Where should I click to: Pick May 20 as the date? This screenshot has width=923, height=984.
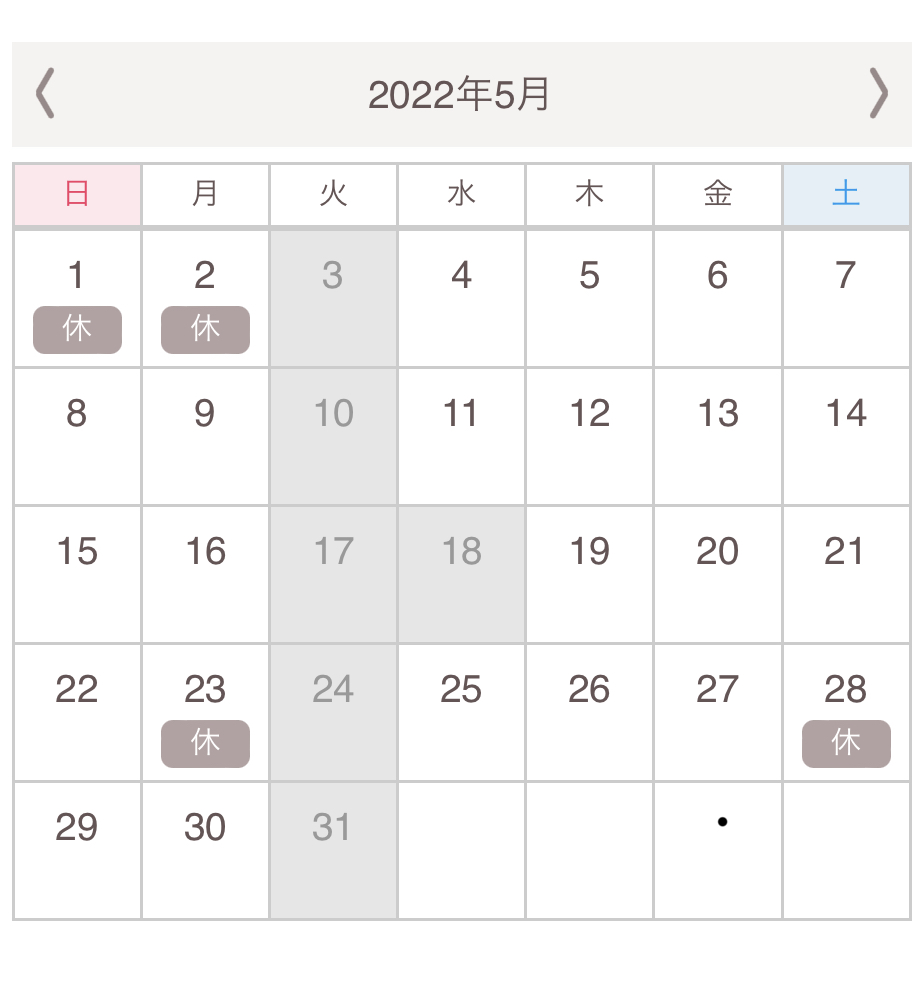click(717, 573)
